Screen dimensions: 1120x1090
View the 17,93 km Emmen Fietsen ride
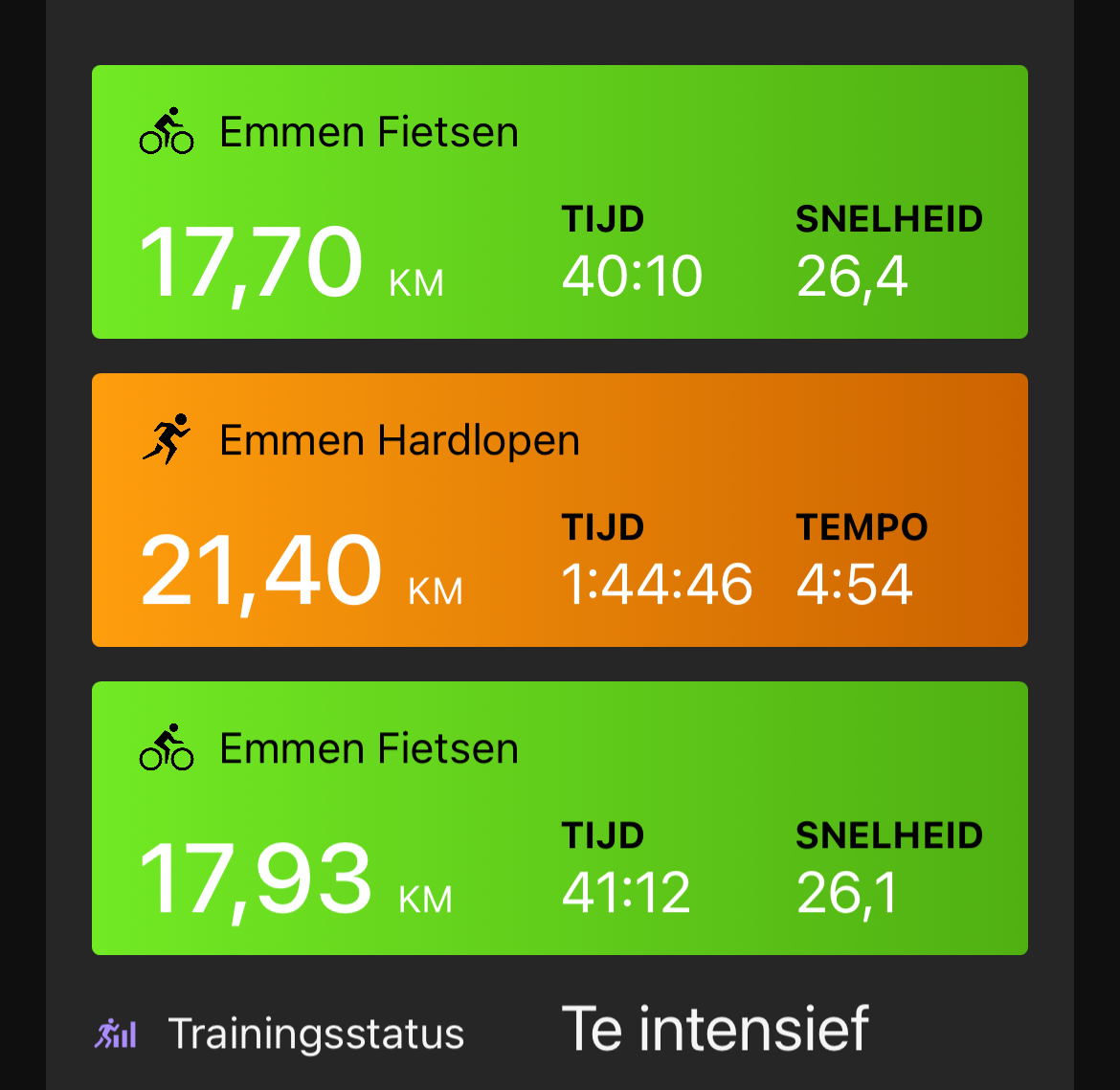[559, 818]
